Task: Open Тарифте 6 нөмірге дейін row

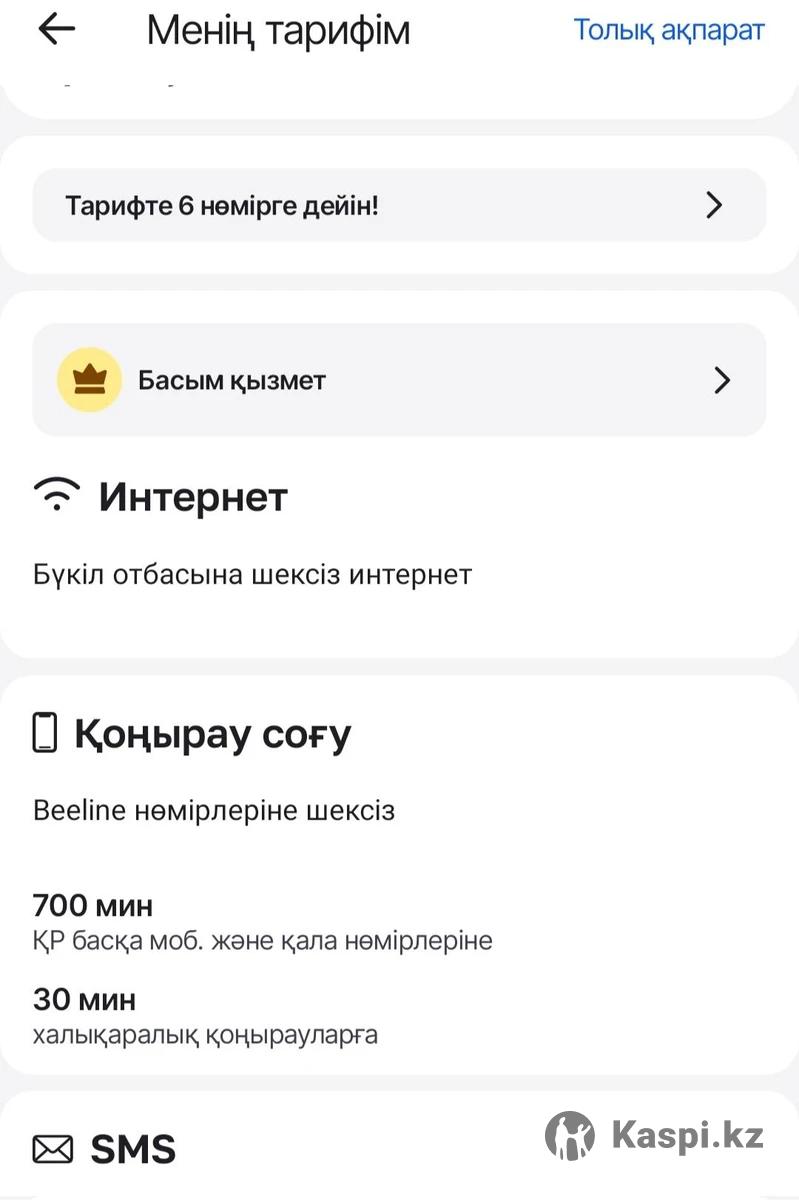Action: (399, 206)
